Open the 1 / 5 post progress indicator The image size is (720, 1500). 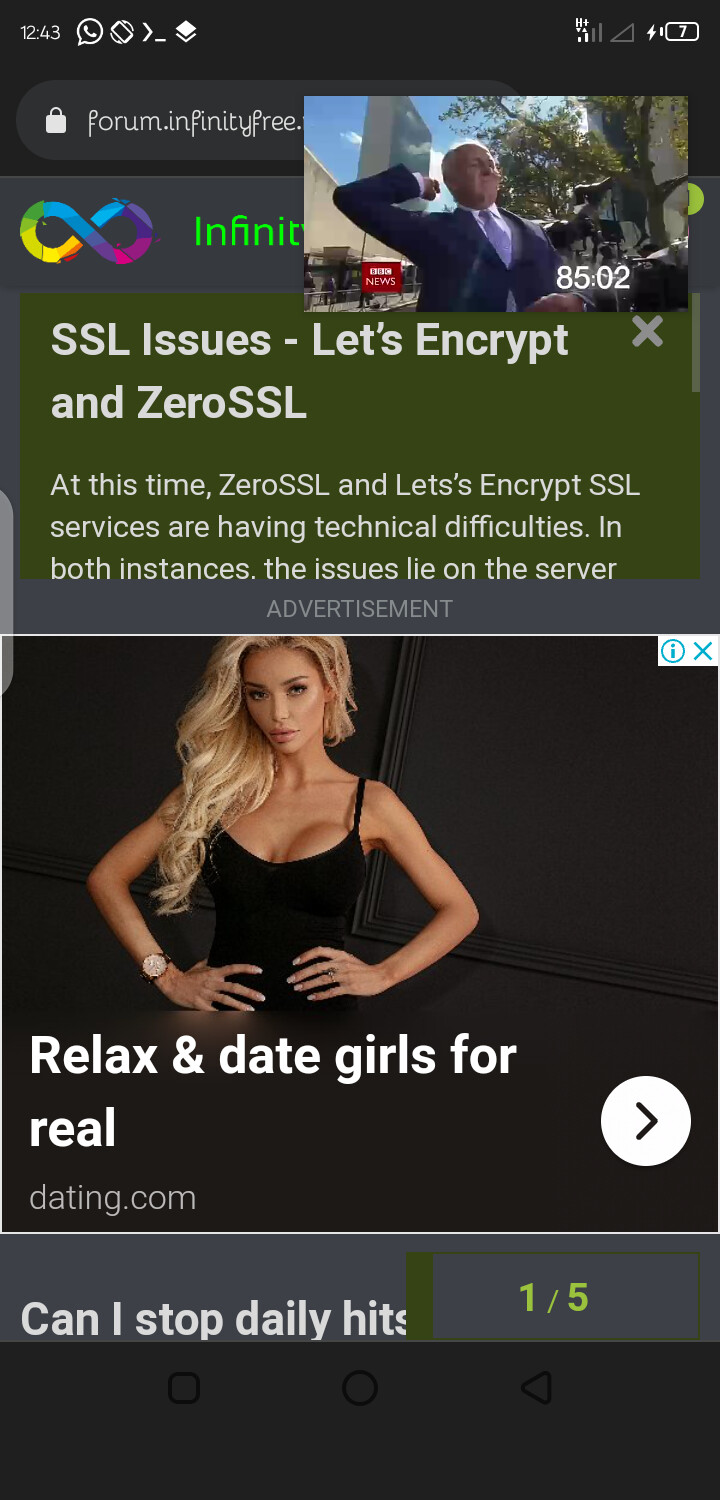(553, 1297)
